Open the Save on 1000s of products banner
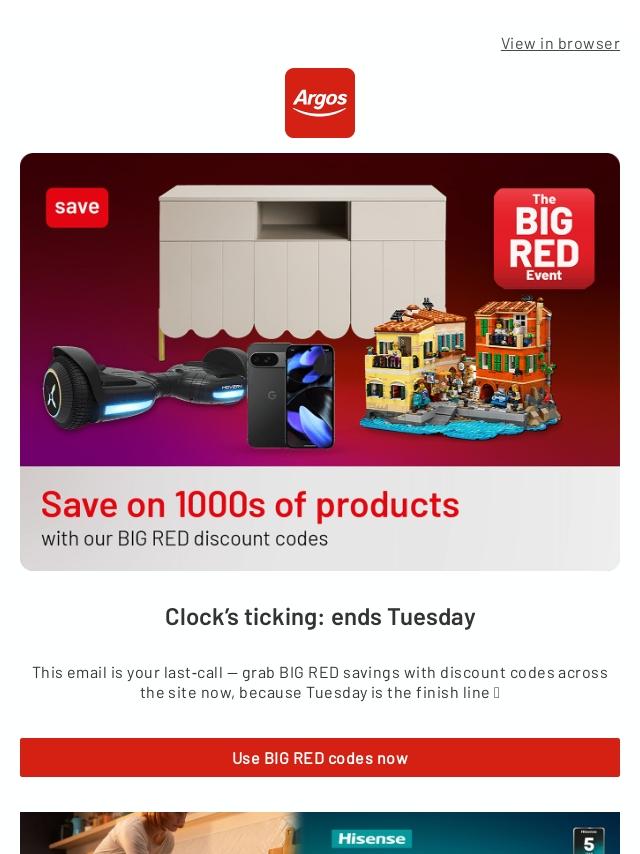 320,361
